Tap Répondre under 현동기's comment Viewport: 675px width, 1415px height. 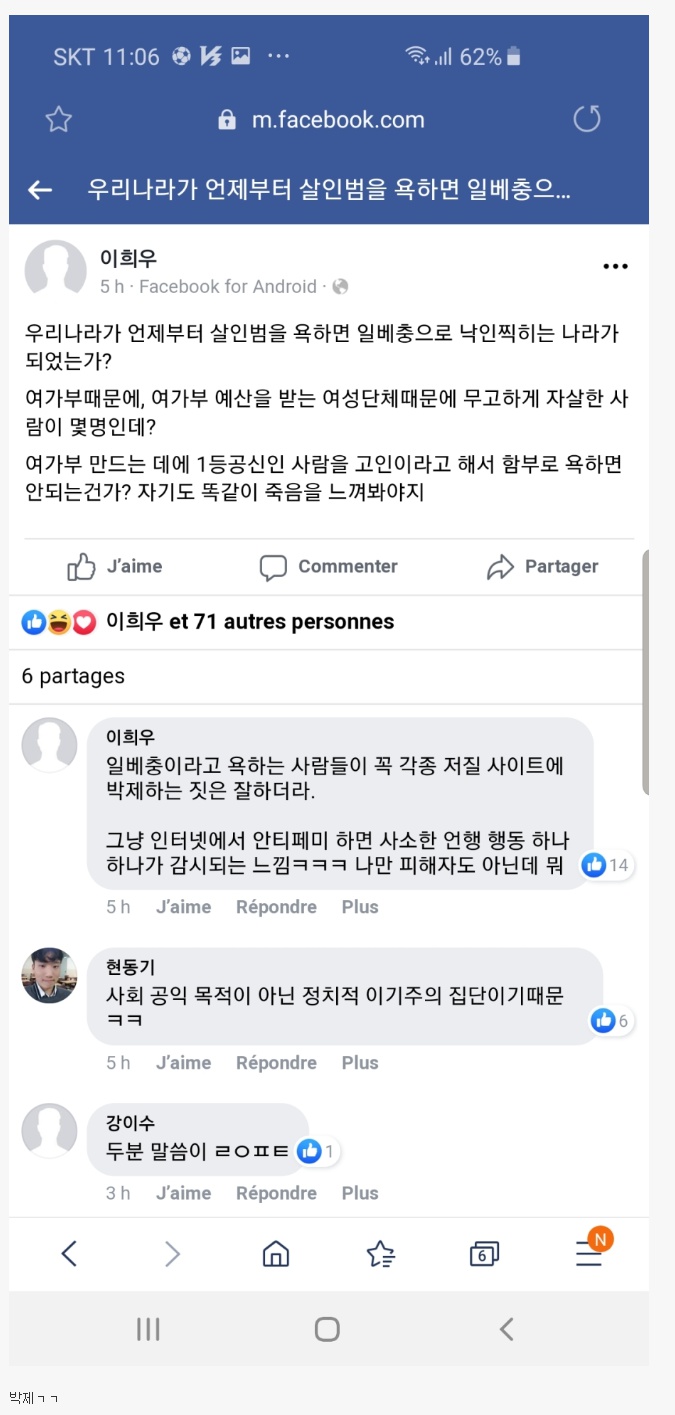coord(276,1063)
